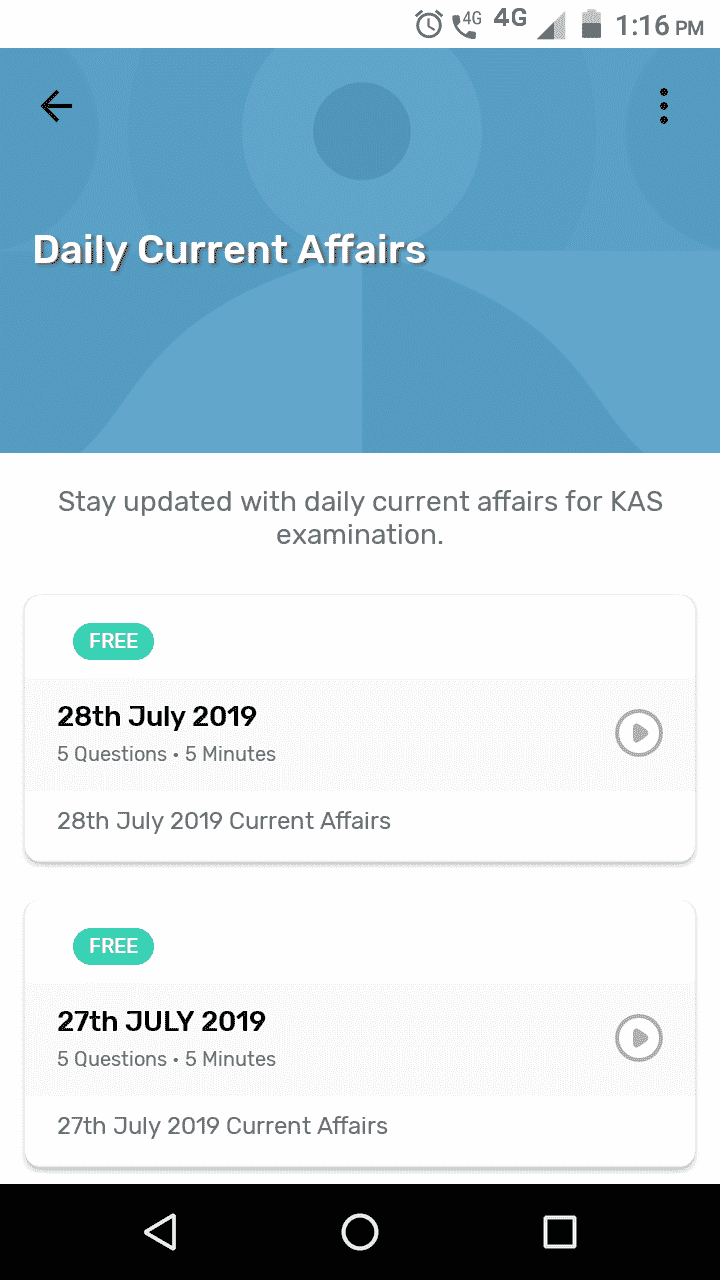This screenshot has width=720, height=1280.
Task: Start the 28th July 2019 quiz play button
Action: click(x=639, y=734)
